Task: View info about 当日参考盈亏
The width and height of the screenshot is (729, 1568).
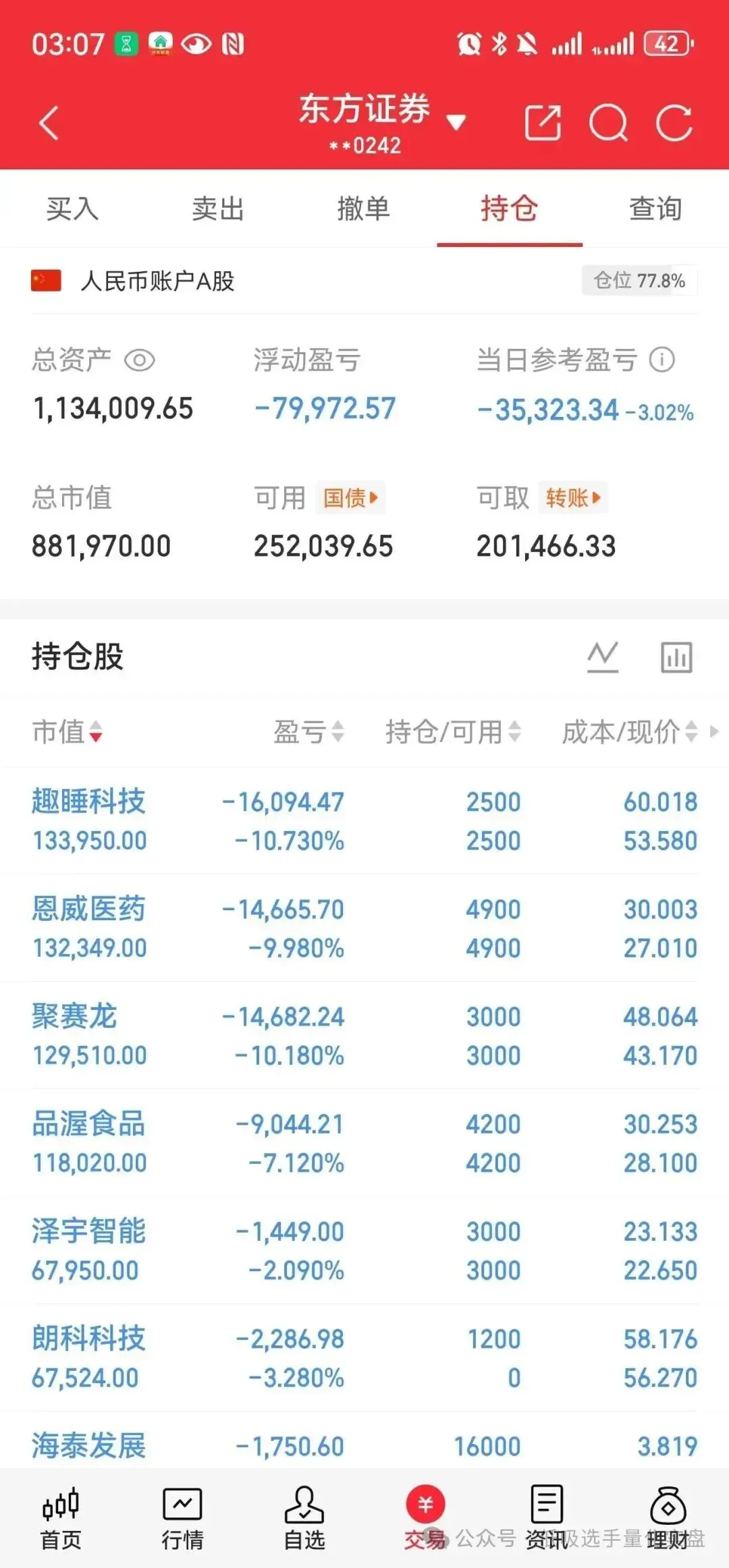Action: click(662, 360)
